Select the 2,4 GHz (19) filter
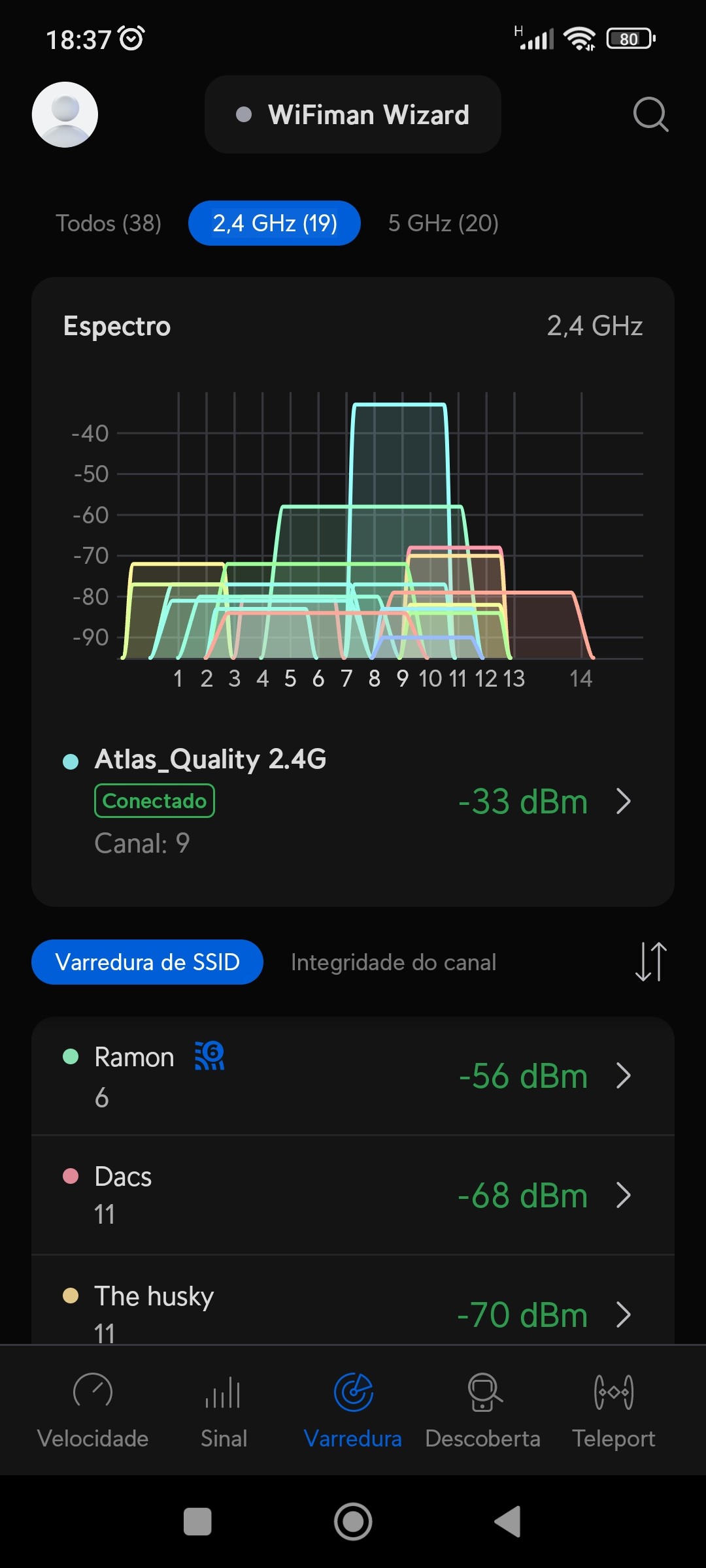Screen dimensions: 706x1568 click(x=275, y=223)
